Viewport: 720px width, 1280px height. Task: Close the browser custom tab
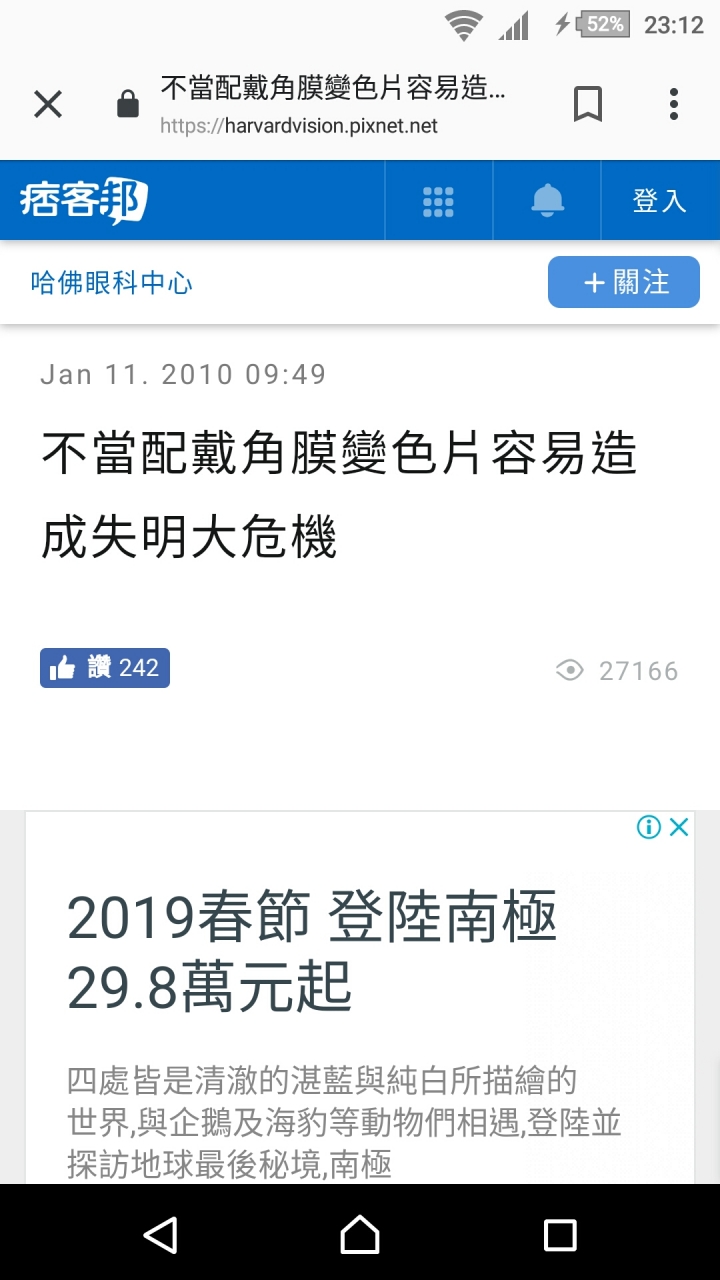tap(48, 104)
